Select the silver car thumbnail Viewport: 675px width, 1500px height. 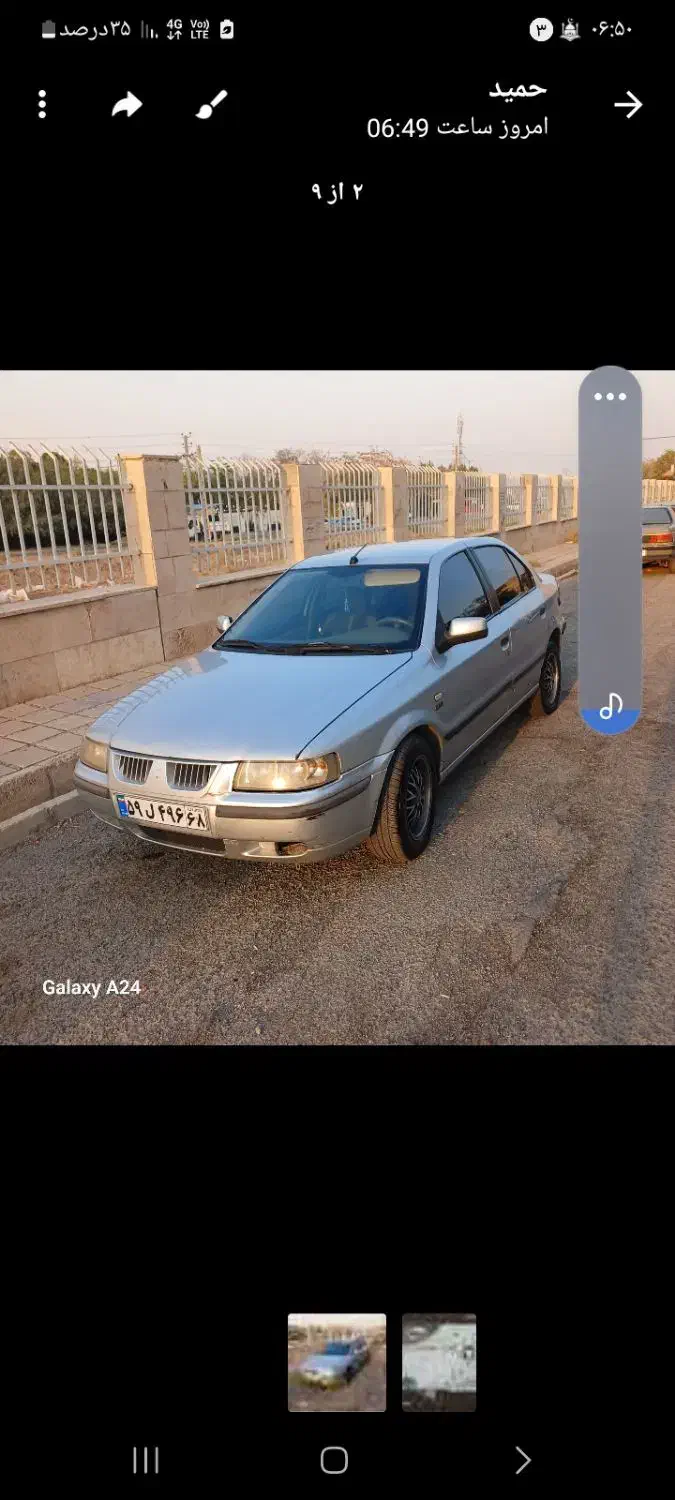pos(337,1362)
